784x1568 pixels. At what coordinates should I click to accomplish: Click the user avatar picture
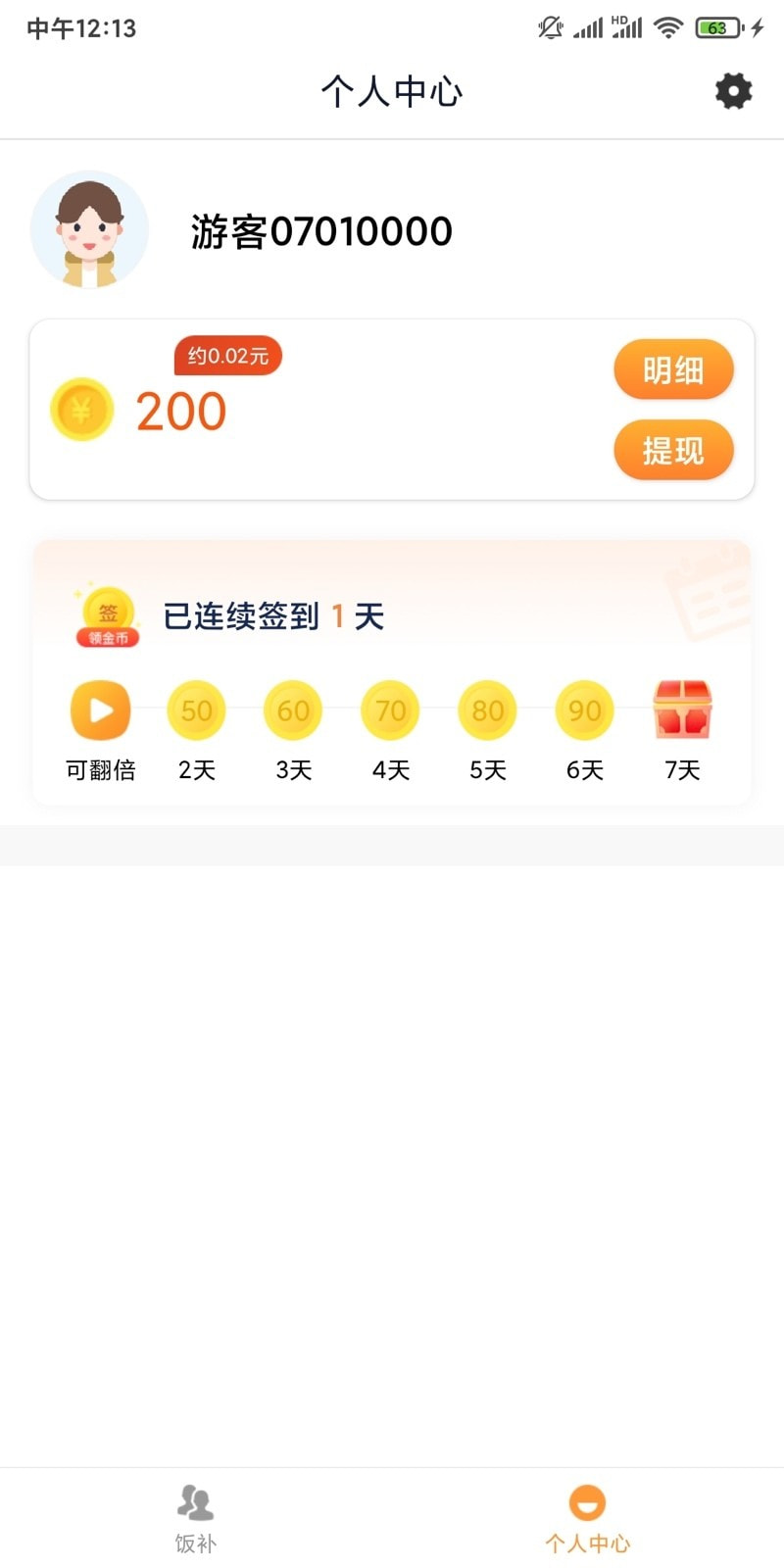coord(89,229)
